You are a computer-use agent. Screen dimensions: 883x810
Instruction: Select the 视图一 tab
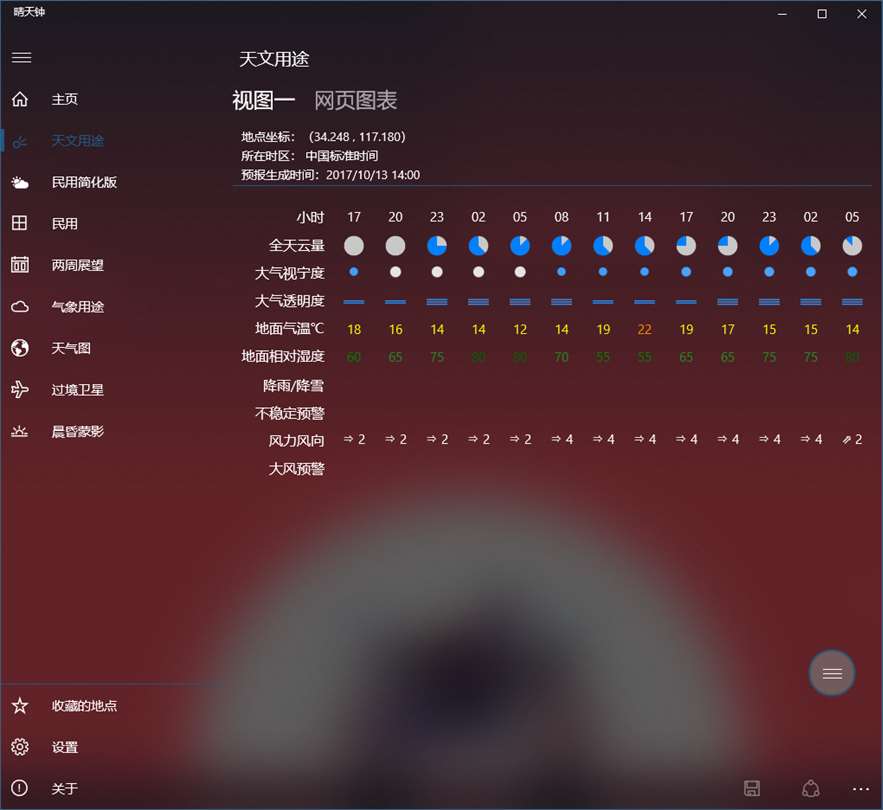point(264,100)
